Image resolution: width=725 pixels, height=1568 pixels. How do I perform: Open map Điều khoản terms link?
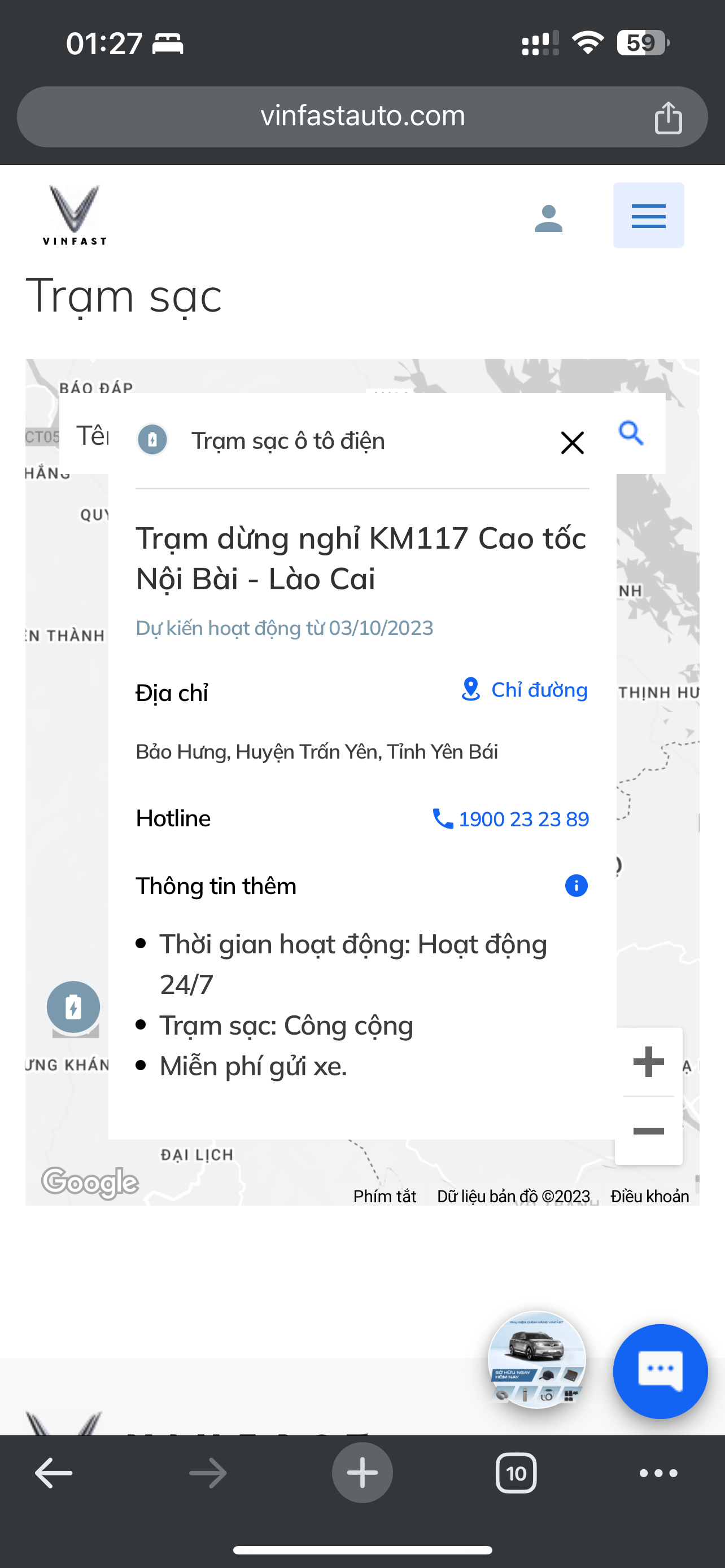point(649,1196)
